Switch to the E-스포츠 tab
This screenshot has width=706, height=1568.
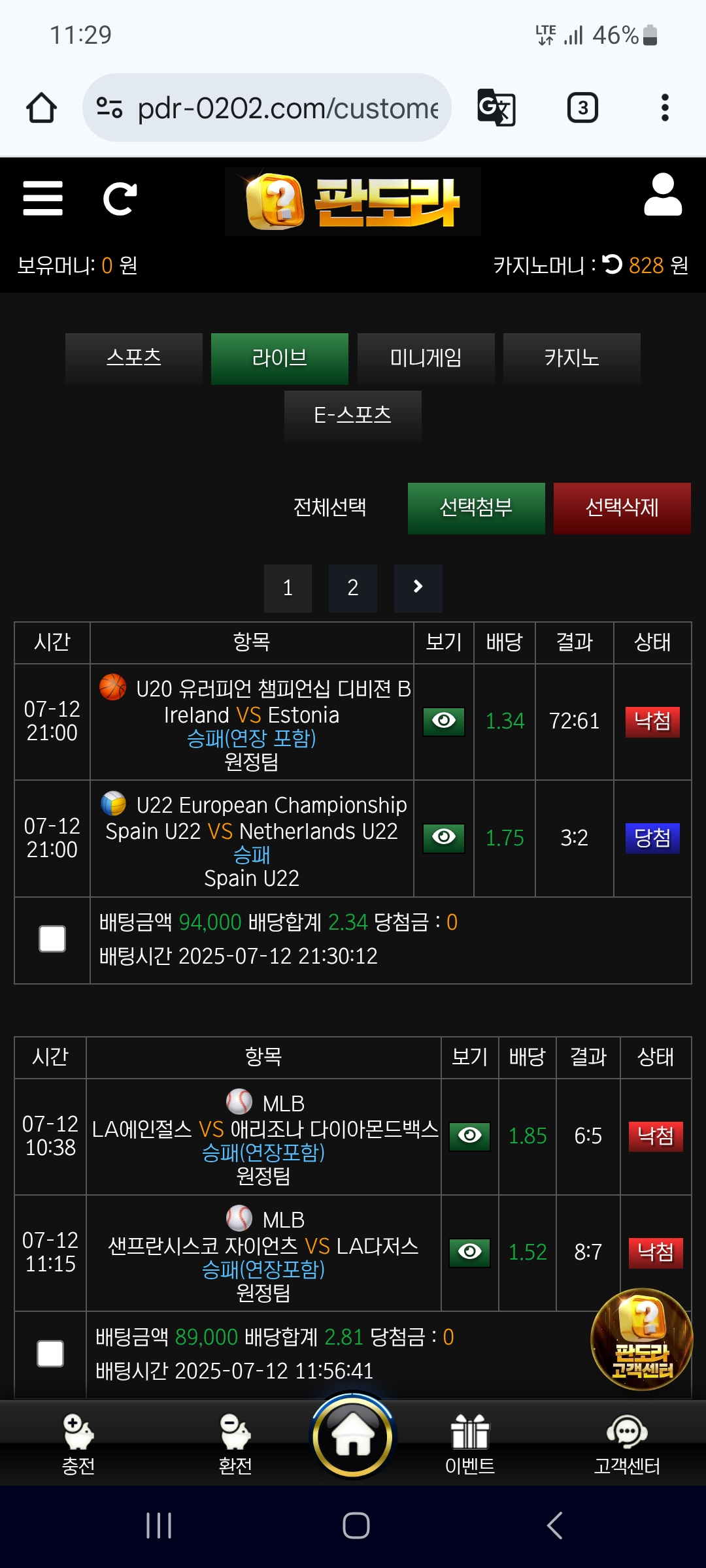tap(353, 416)
